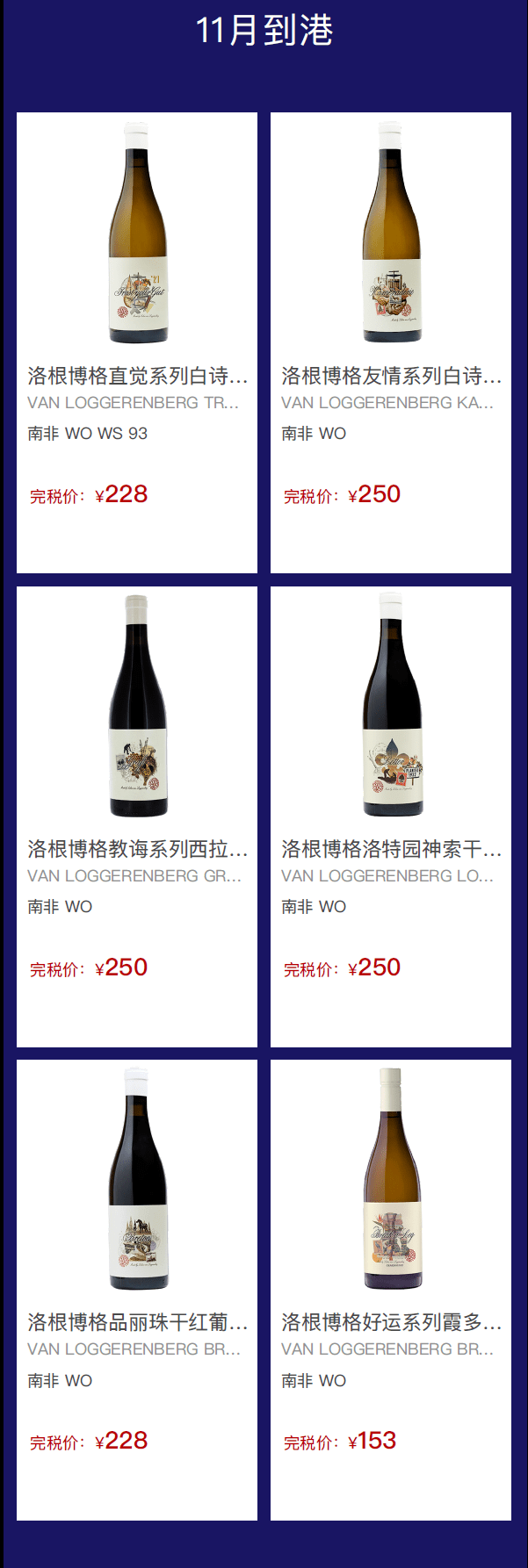Select the 洛根博格洛特园神索 wine card
The width and height of the screenshot is (528, 1568).
[390, 816]
